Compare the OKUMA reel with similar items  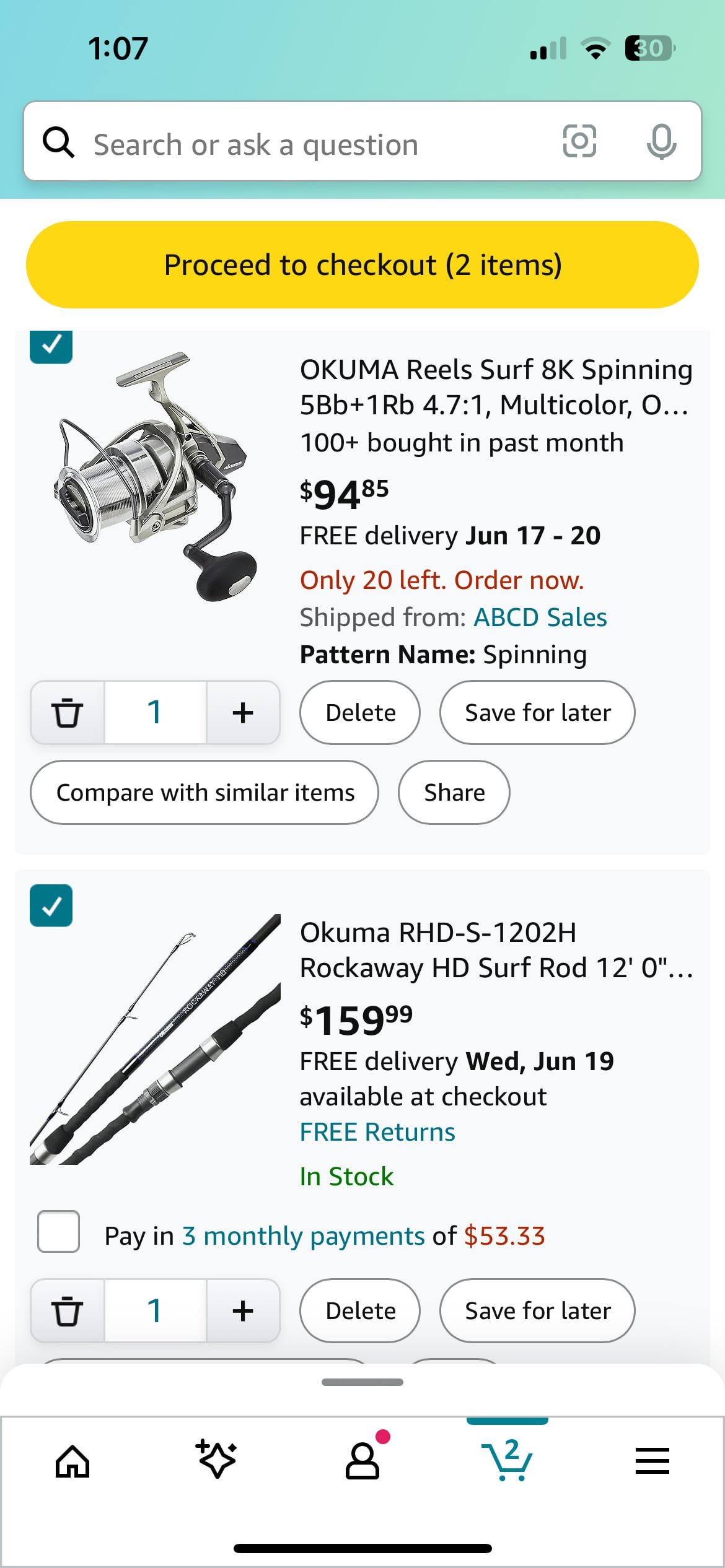(x=204, y=793)
